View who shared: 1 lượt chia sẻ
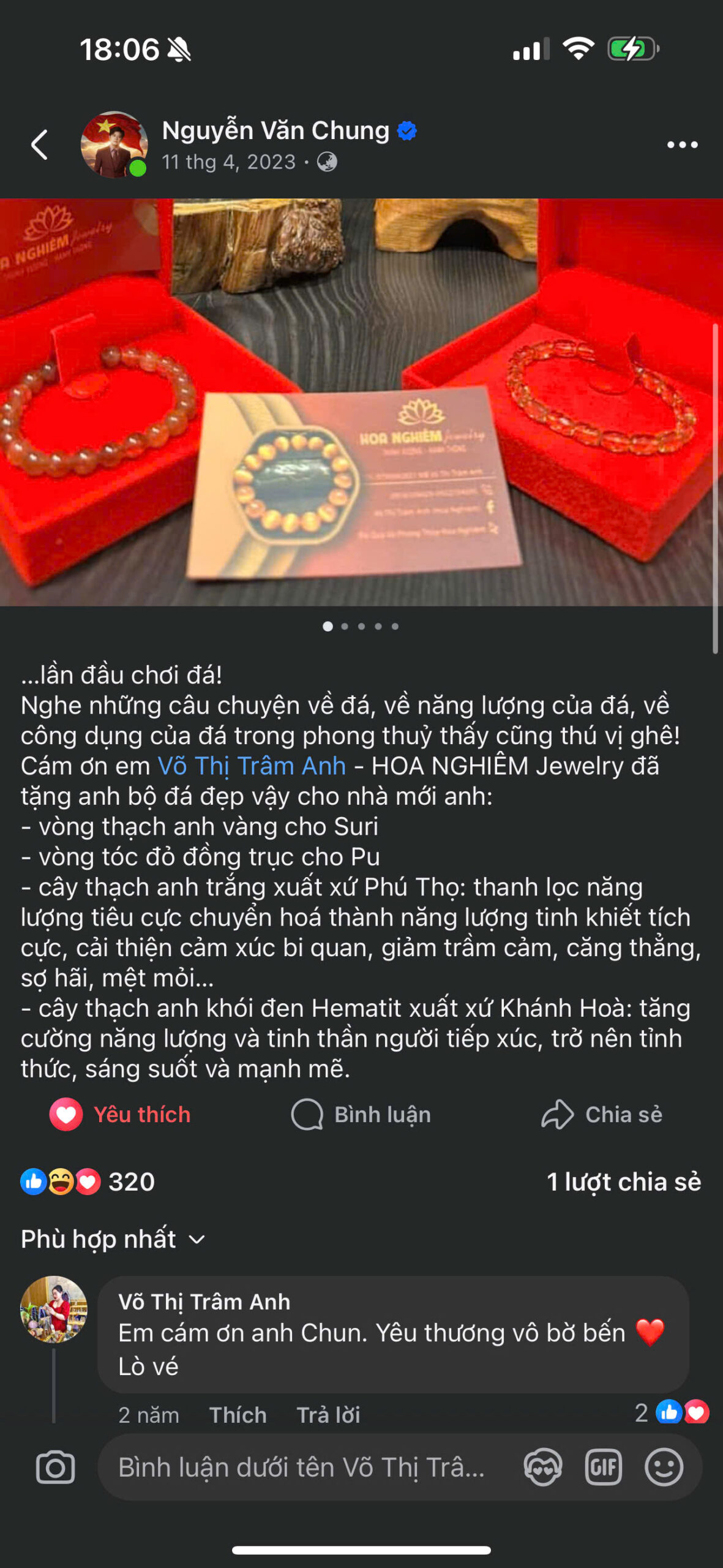 [x=623, y=1182]
